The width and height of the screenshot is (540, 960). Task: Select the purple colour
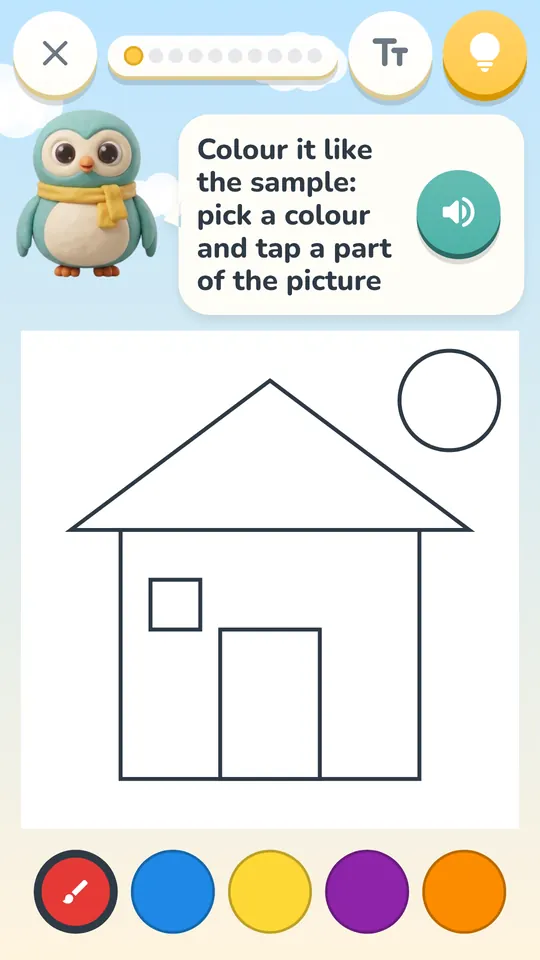[x=367, y=891]
